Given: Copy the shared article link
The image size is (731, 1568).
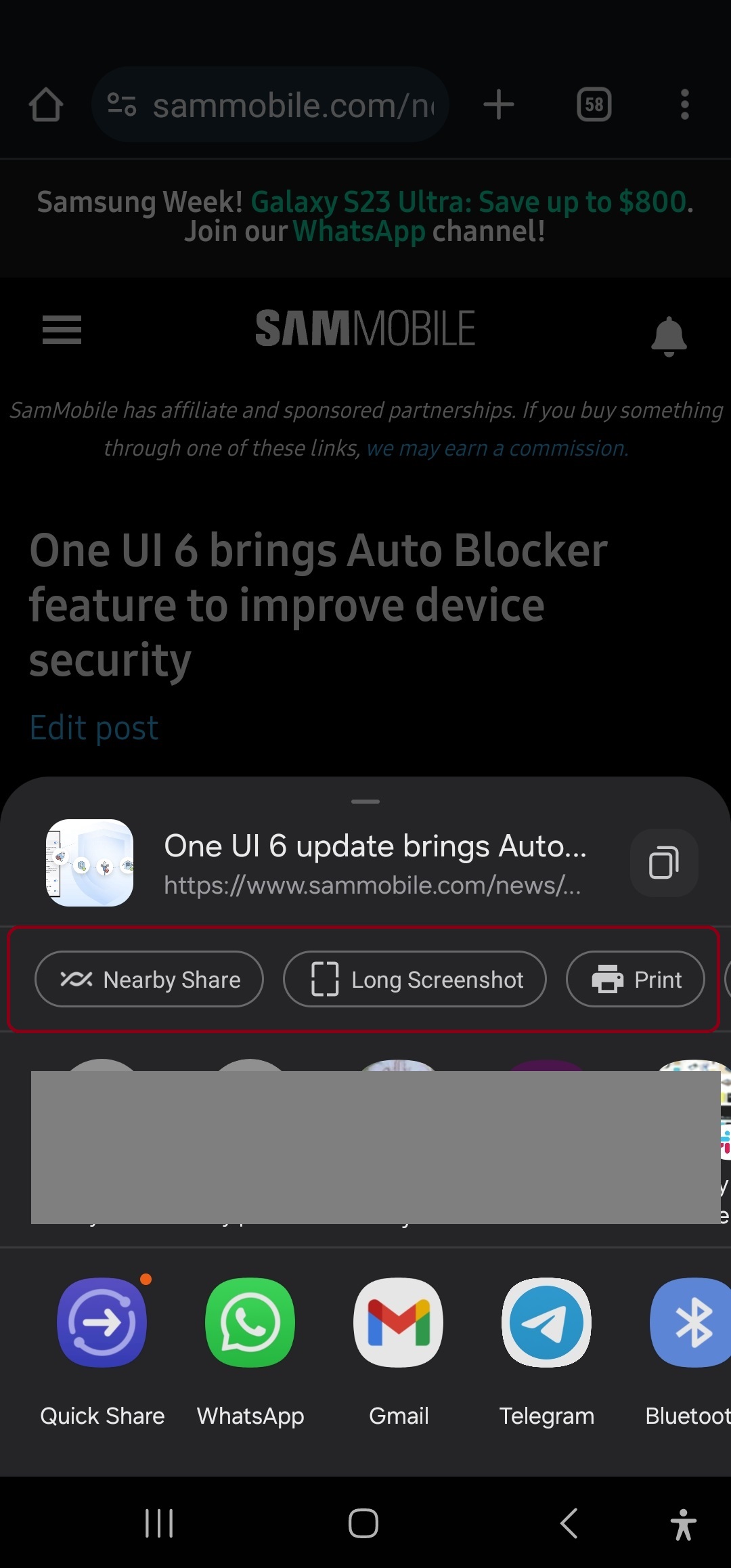Looking at the screenshot, I should click(663, 863).
